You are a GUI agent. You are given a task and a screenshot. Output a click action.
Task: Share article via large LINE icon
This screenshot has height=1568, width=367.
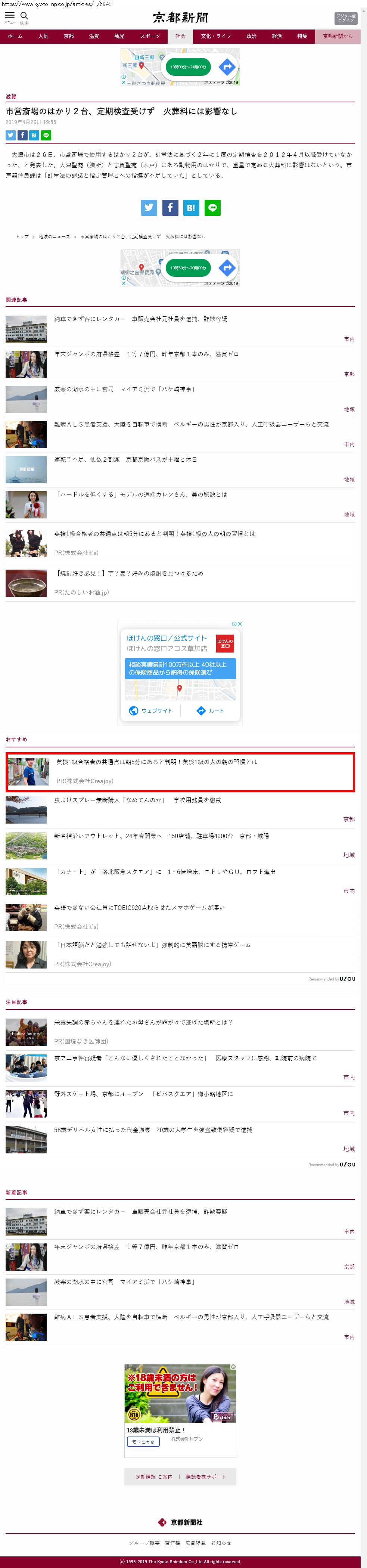point(212,208)
